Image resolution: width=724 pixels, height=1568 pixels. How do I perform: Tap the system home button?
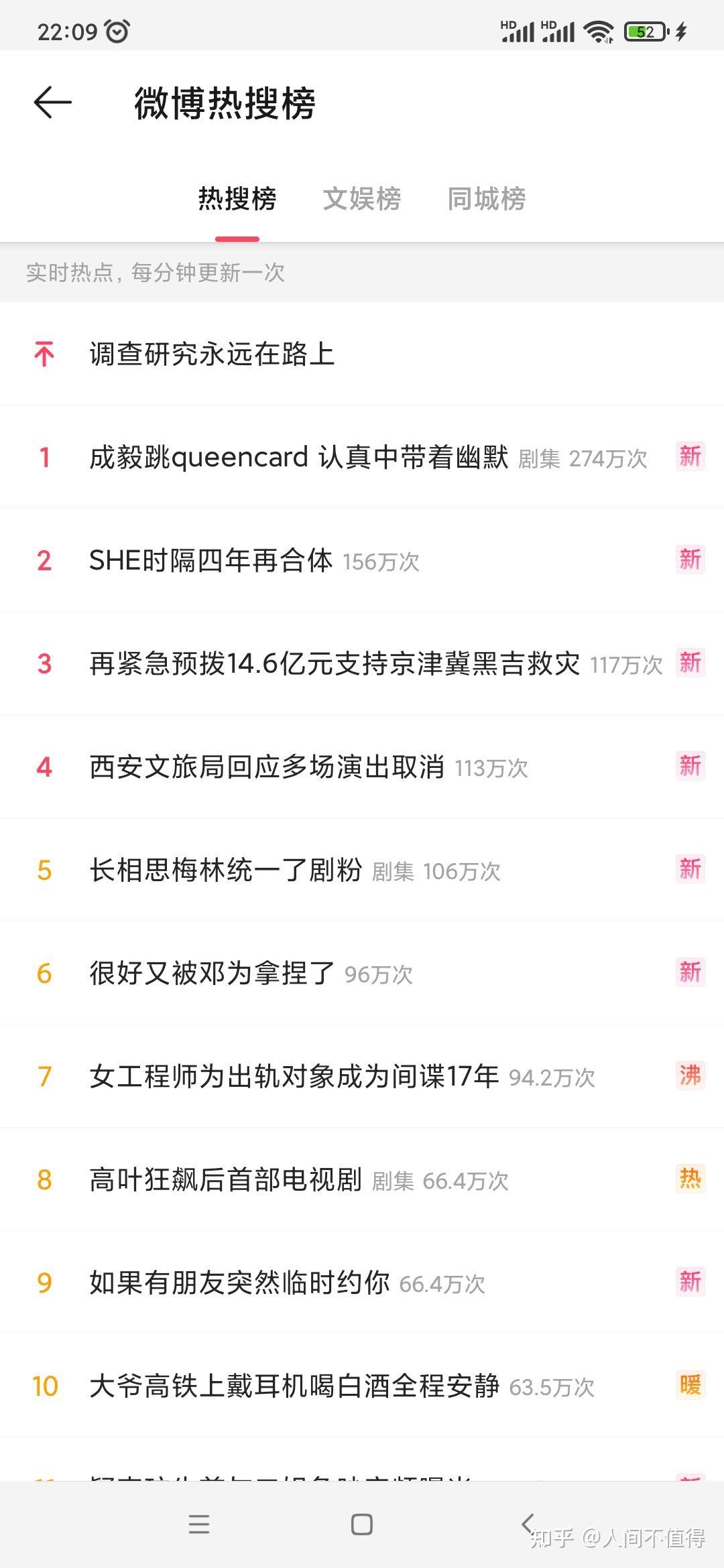click(362, 1524)
